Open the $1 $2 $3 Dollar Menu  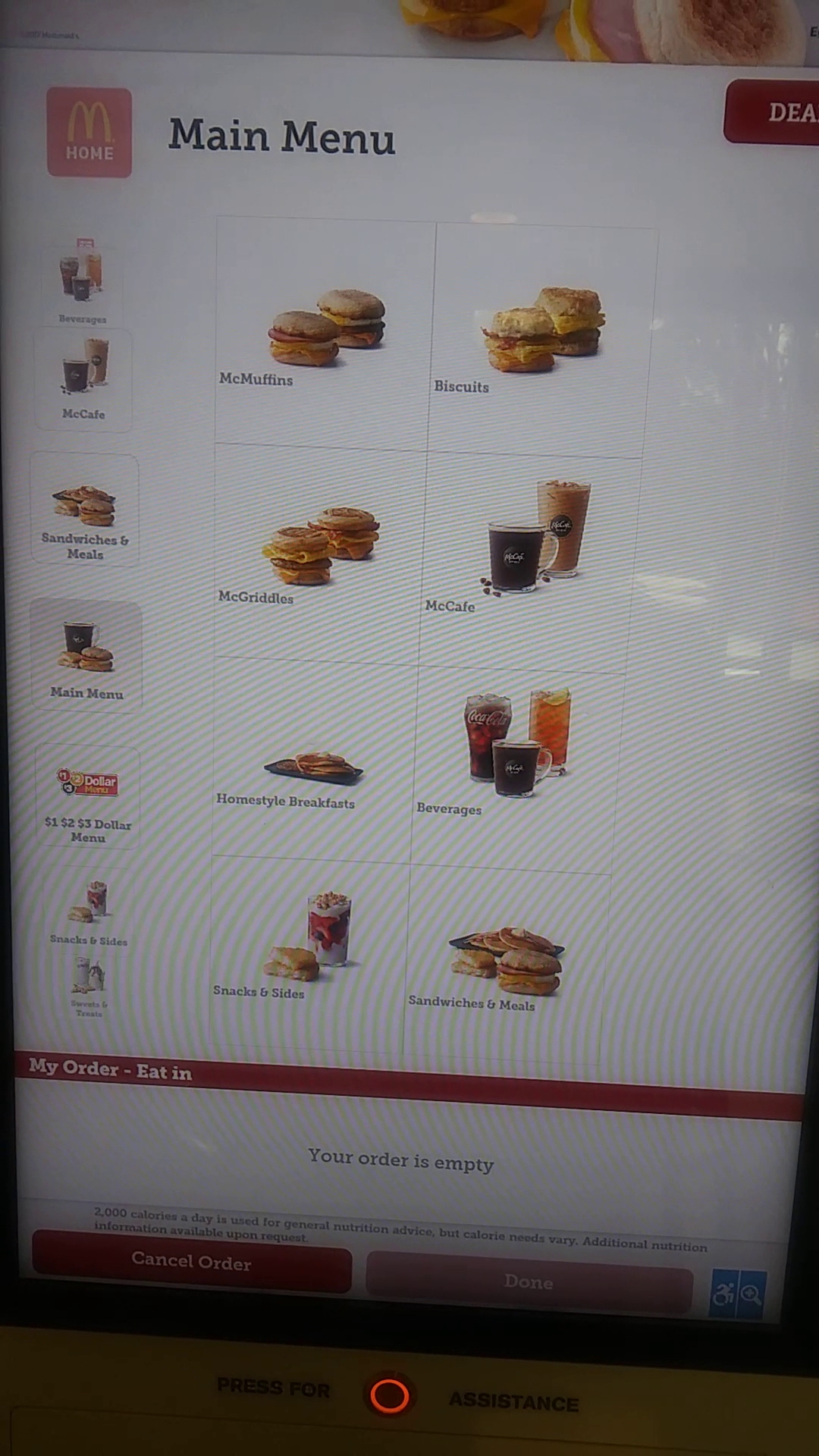pyautogui.click(x=88, y=798)
